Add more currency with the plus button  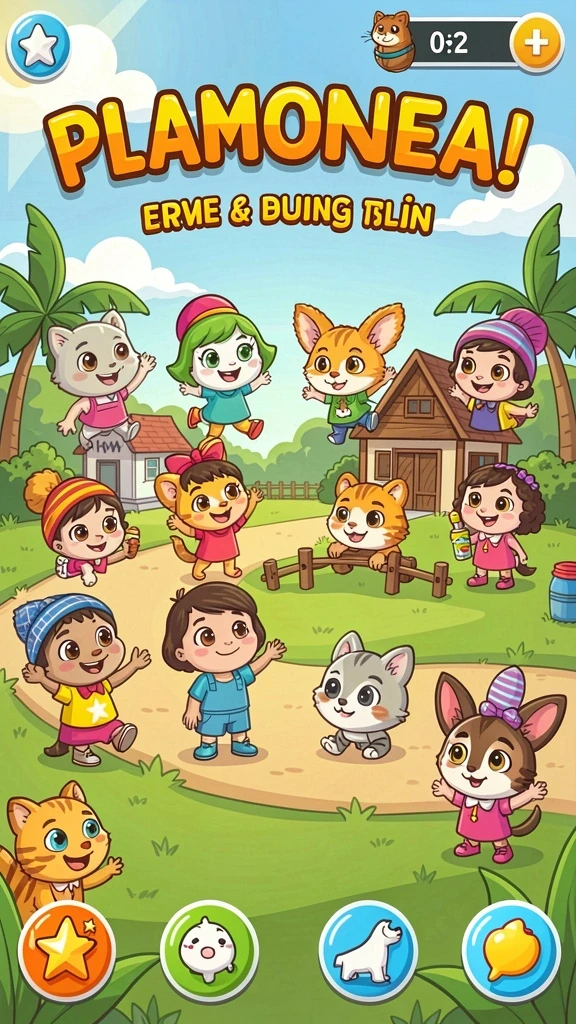click(x=537, y=43)
